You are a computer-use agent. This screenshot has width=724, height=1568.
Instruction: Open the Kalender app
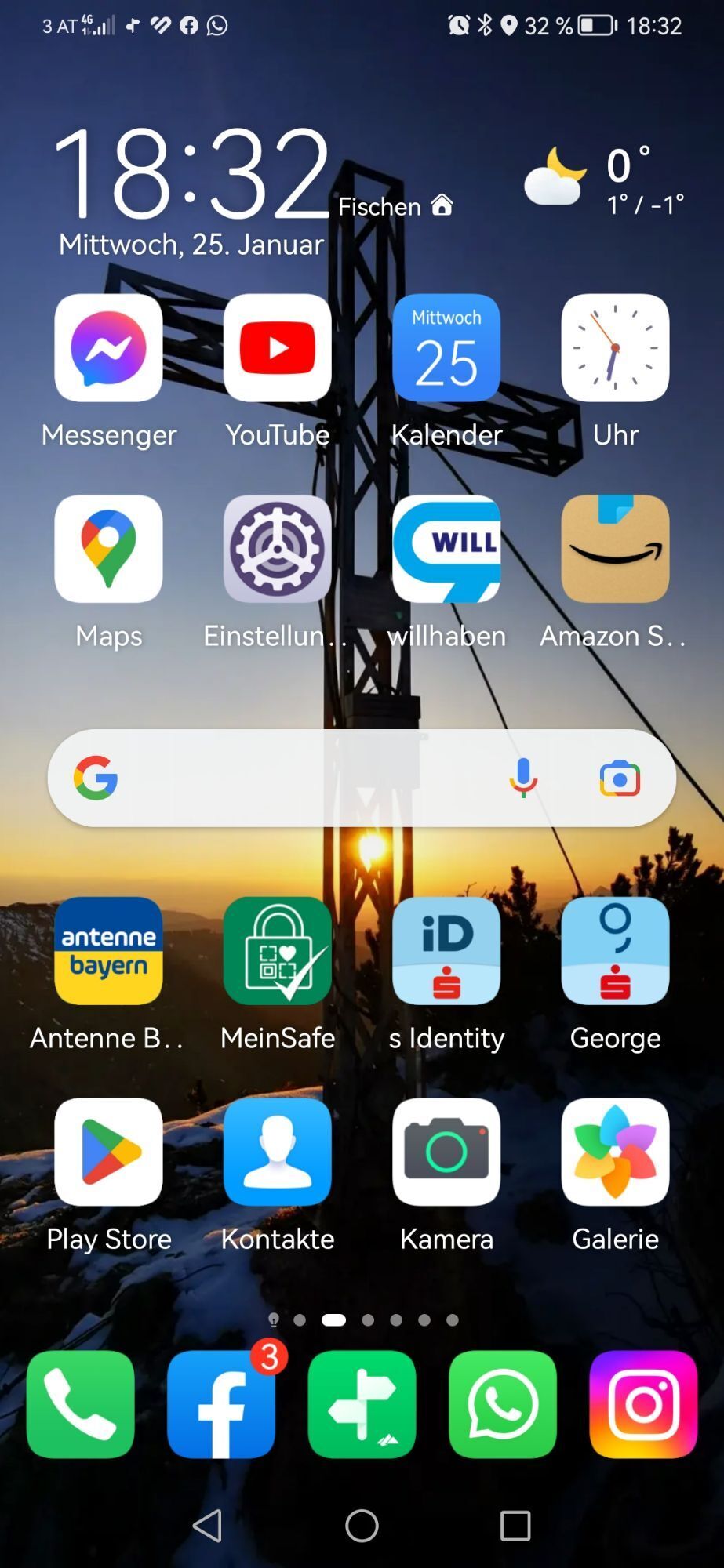446,348
